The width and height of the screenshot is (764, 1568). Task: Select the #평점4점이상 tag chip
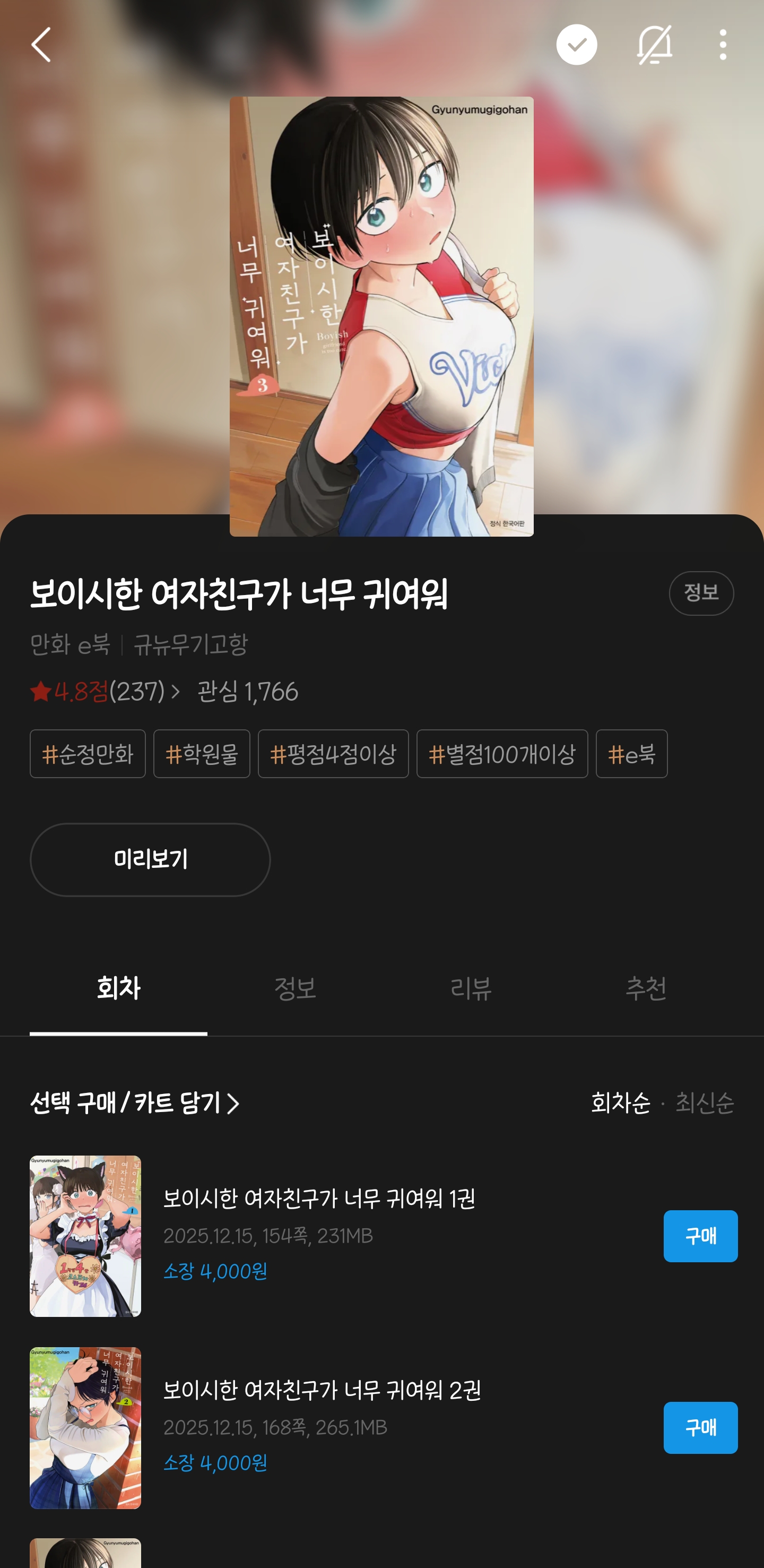pos(333,754)
